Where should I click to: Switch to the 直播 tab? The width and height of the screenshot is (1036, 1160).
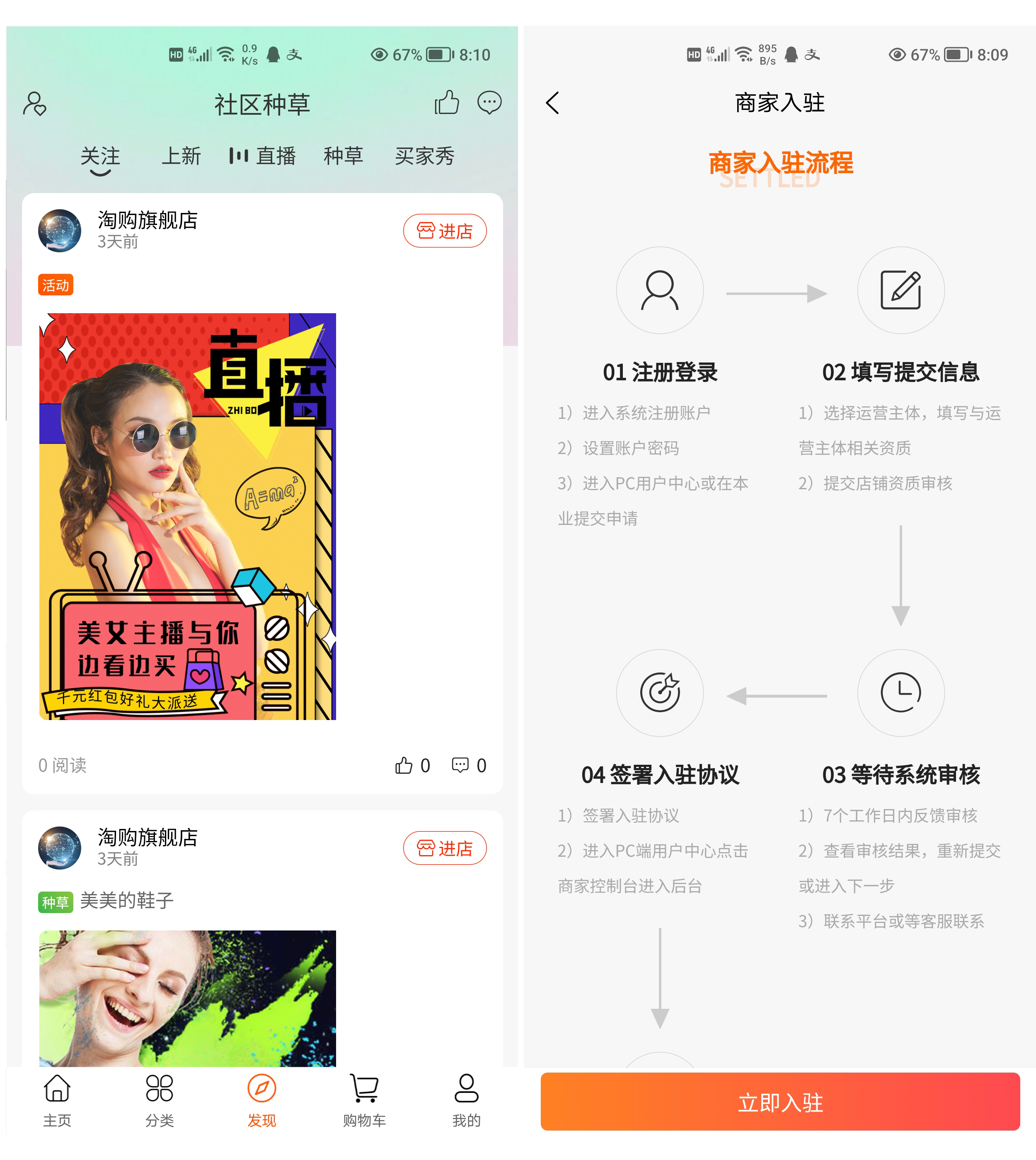click(263, 156)
